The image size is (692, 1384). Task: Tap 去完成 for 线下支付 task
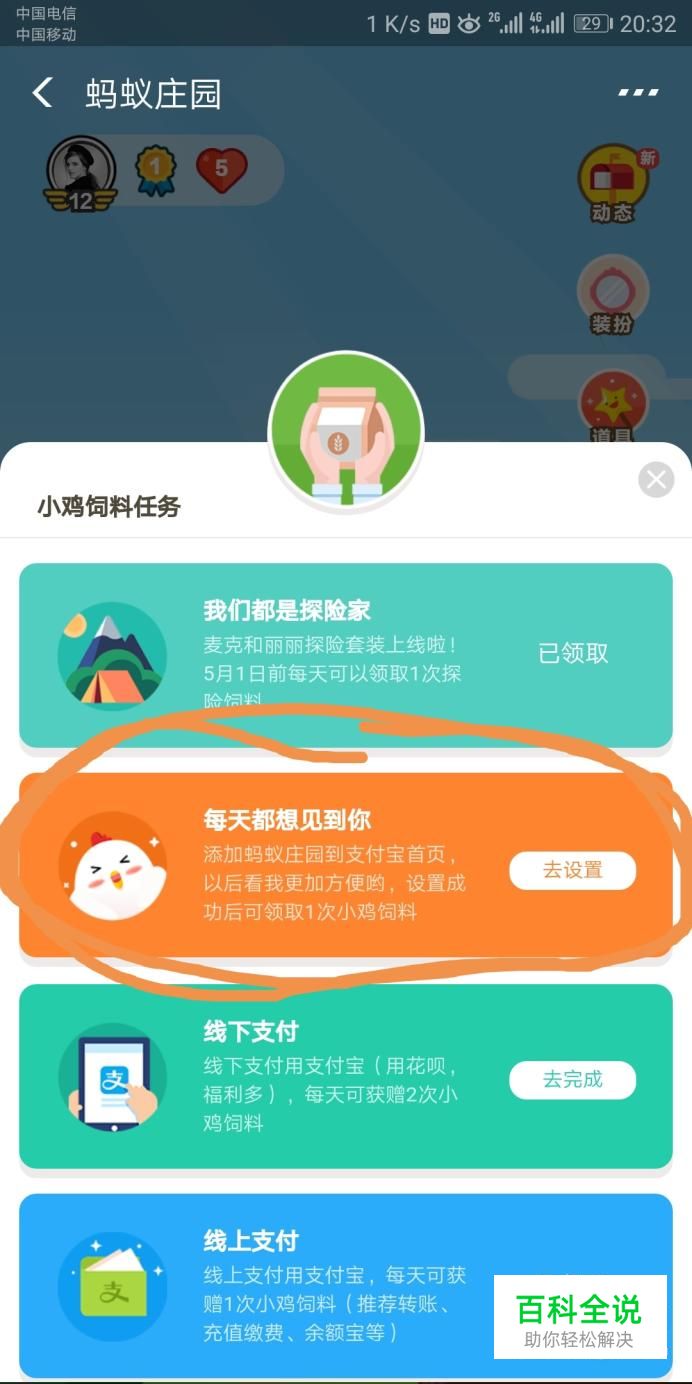(572, 1080)
